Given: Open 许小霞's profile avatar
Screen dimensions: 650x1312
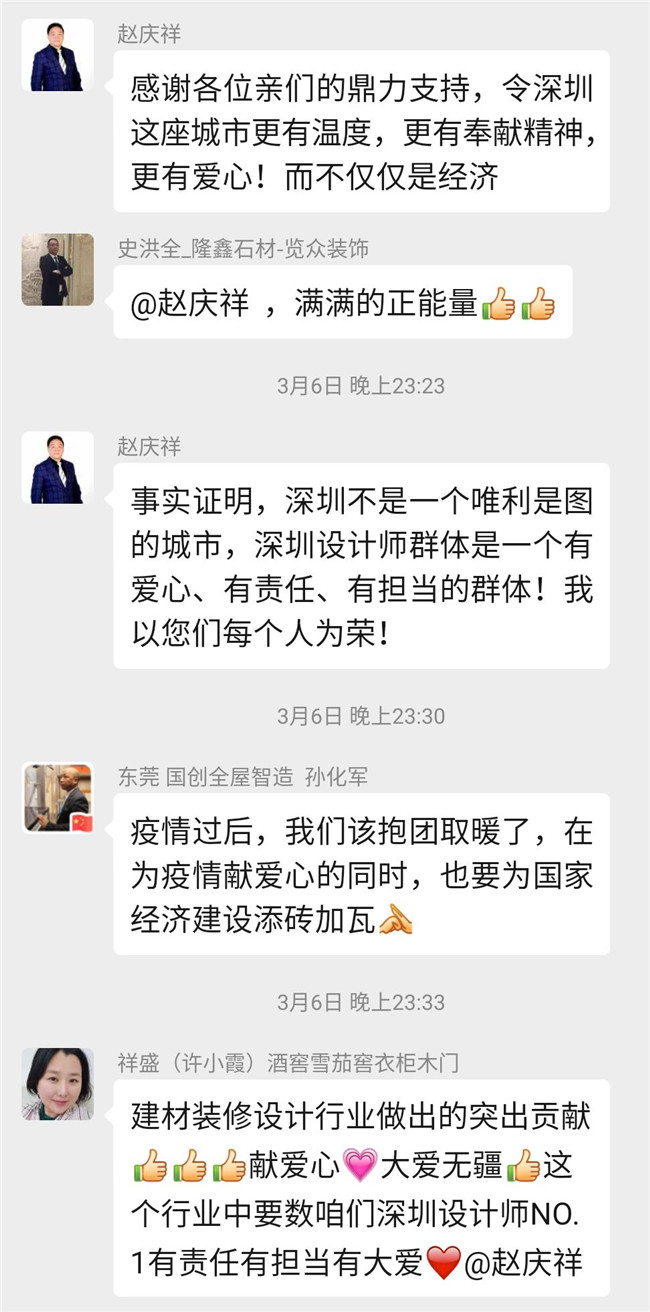Looking at the screenshot, I should (57, 1084).
